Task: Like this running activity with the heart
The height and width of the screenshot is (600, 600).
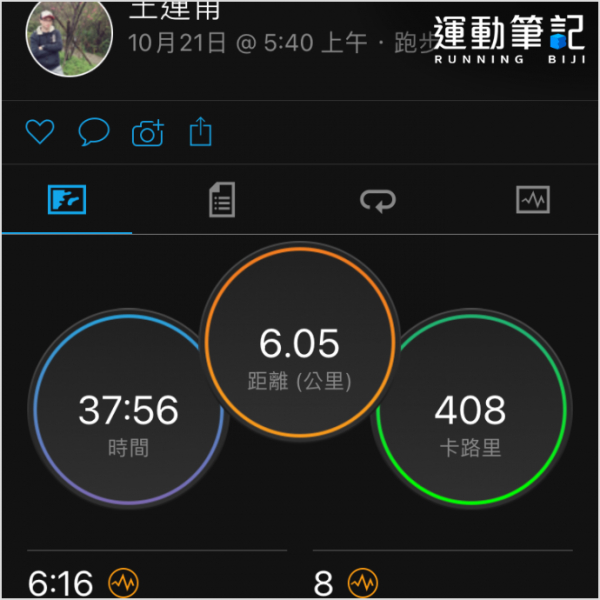Action: coord(39,132)
